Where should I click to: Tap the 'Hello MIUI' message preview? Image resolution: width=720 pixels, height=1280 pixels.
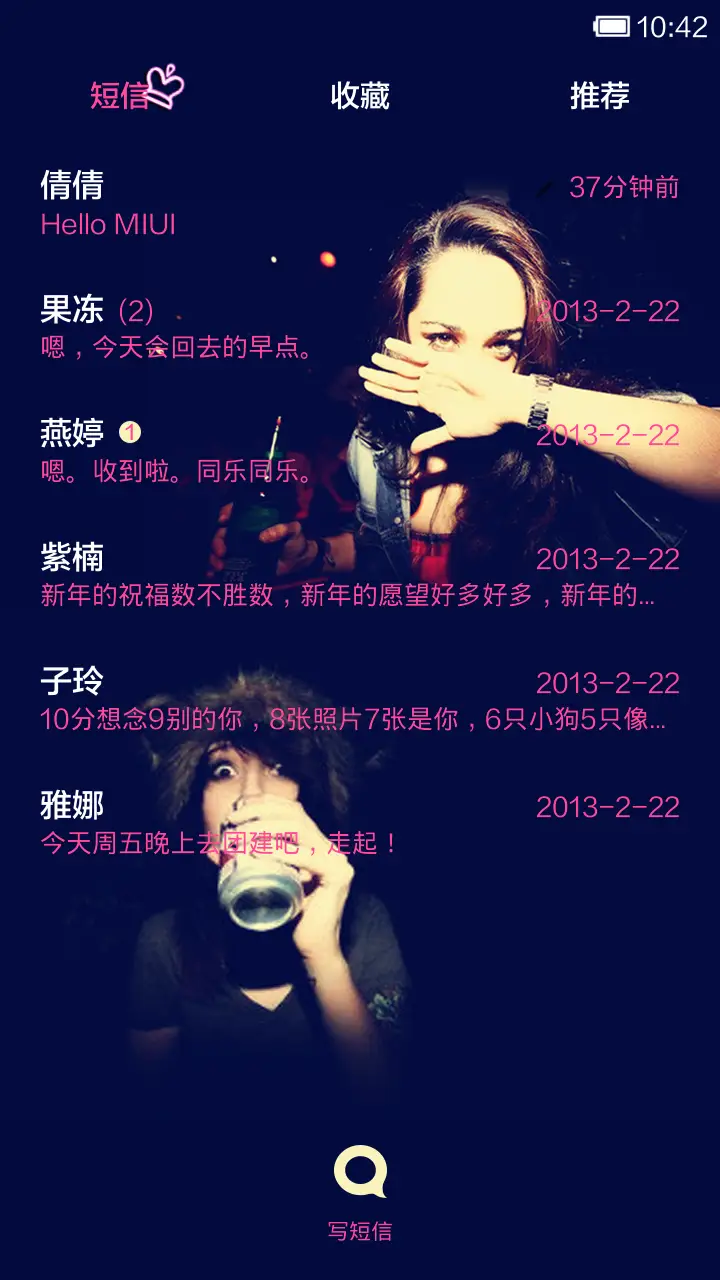pyautogui.click(x=107, y=225)
